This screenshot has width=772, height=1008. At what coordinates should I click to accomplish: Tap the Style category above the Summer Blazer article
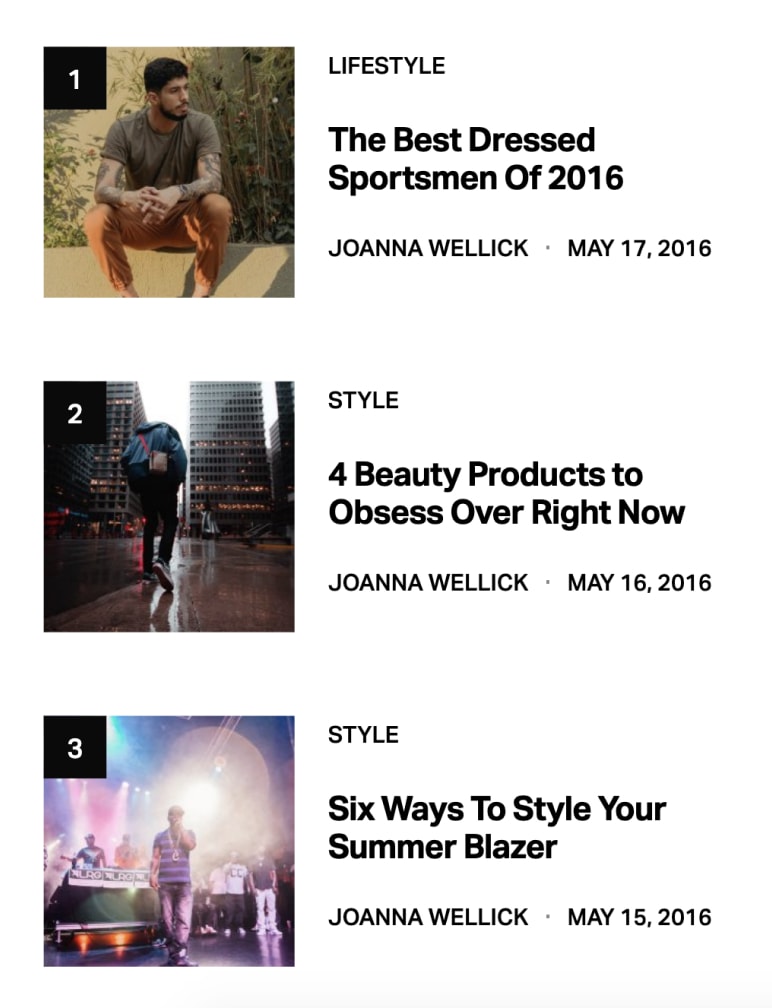[x=363, y=735]
